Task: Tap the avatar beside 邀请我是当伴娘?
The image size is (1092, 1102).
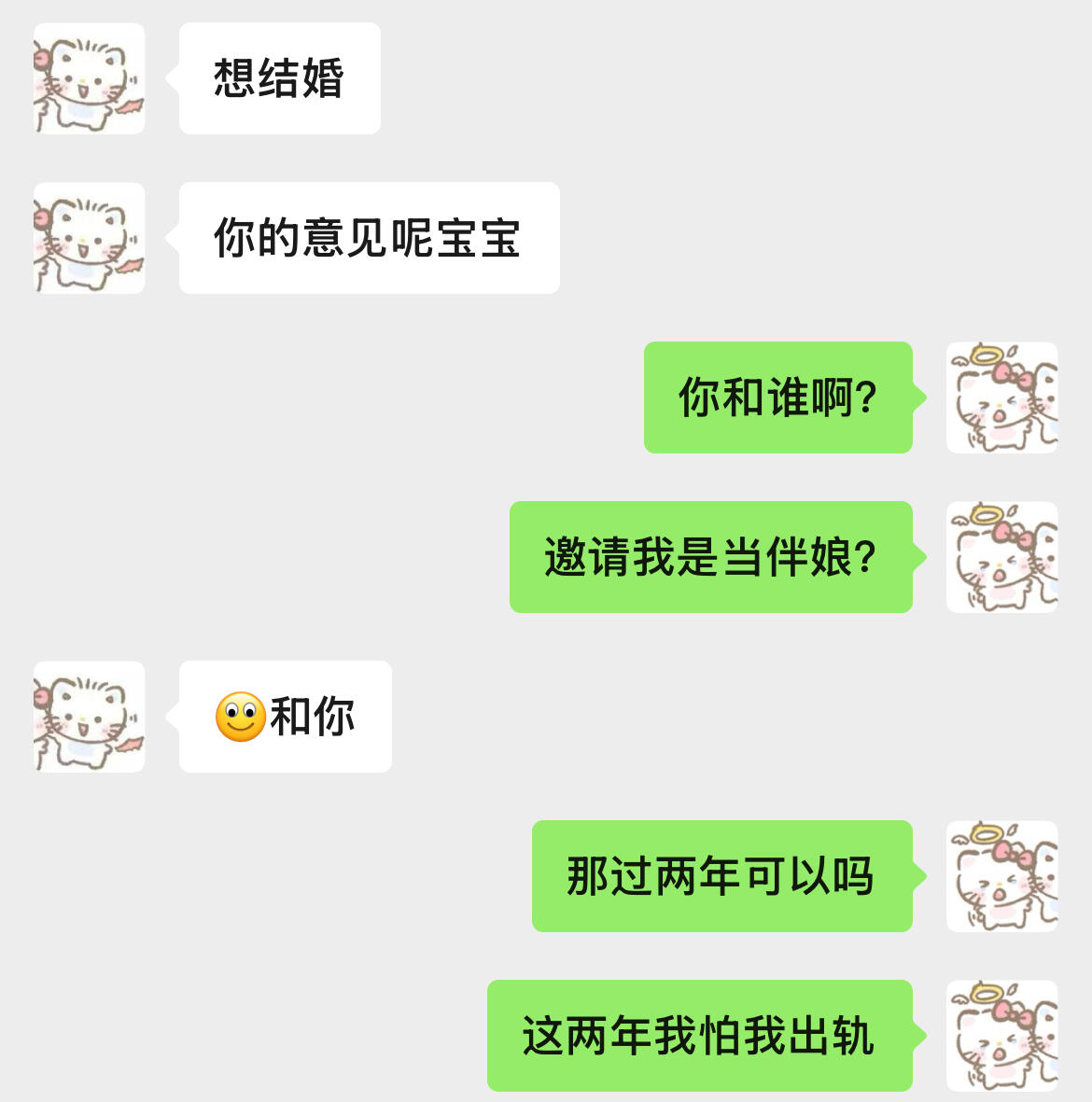Action: click(x=1002, y=557)
